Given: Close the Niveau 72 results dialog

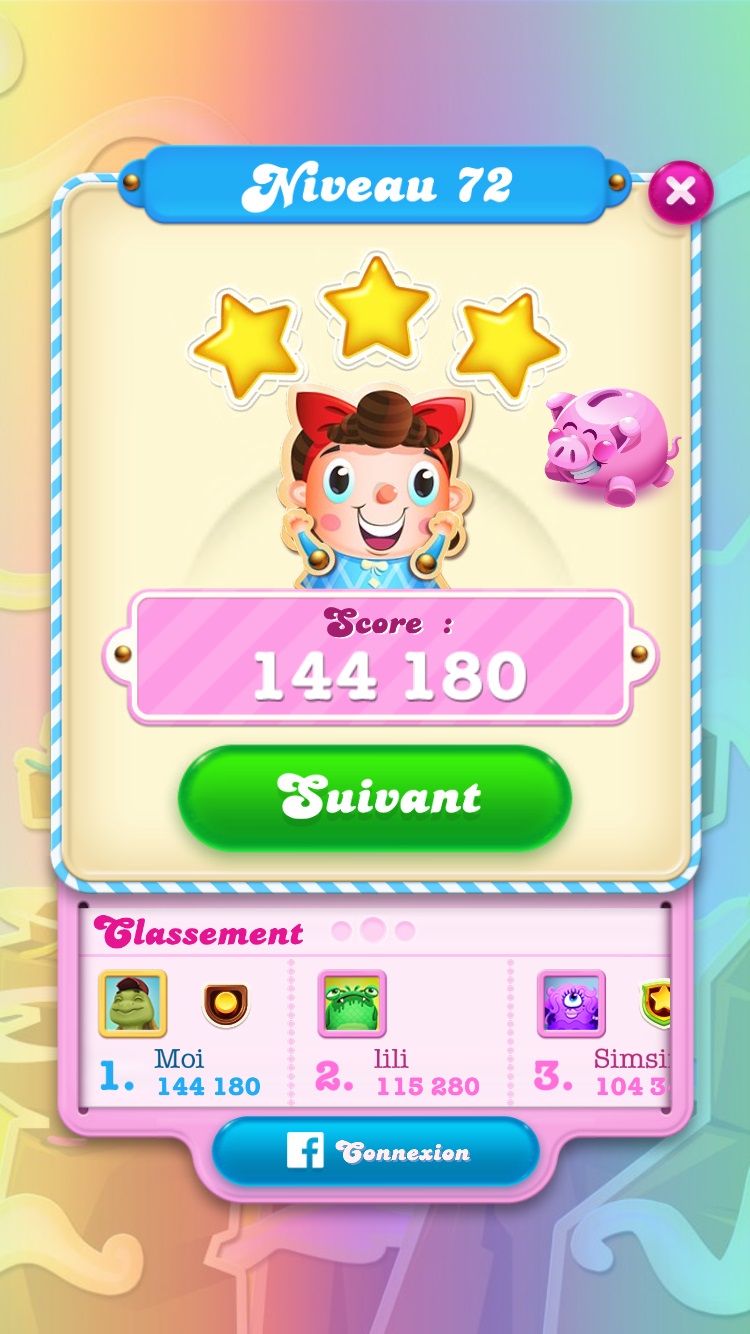Looking at the screenshot, I should (x=680, y=191).
